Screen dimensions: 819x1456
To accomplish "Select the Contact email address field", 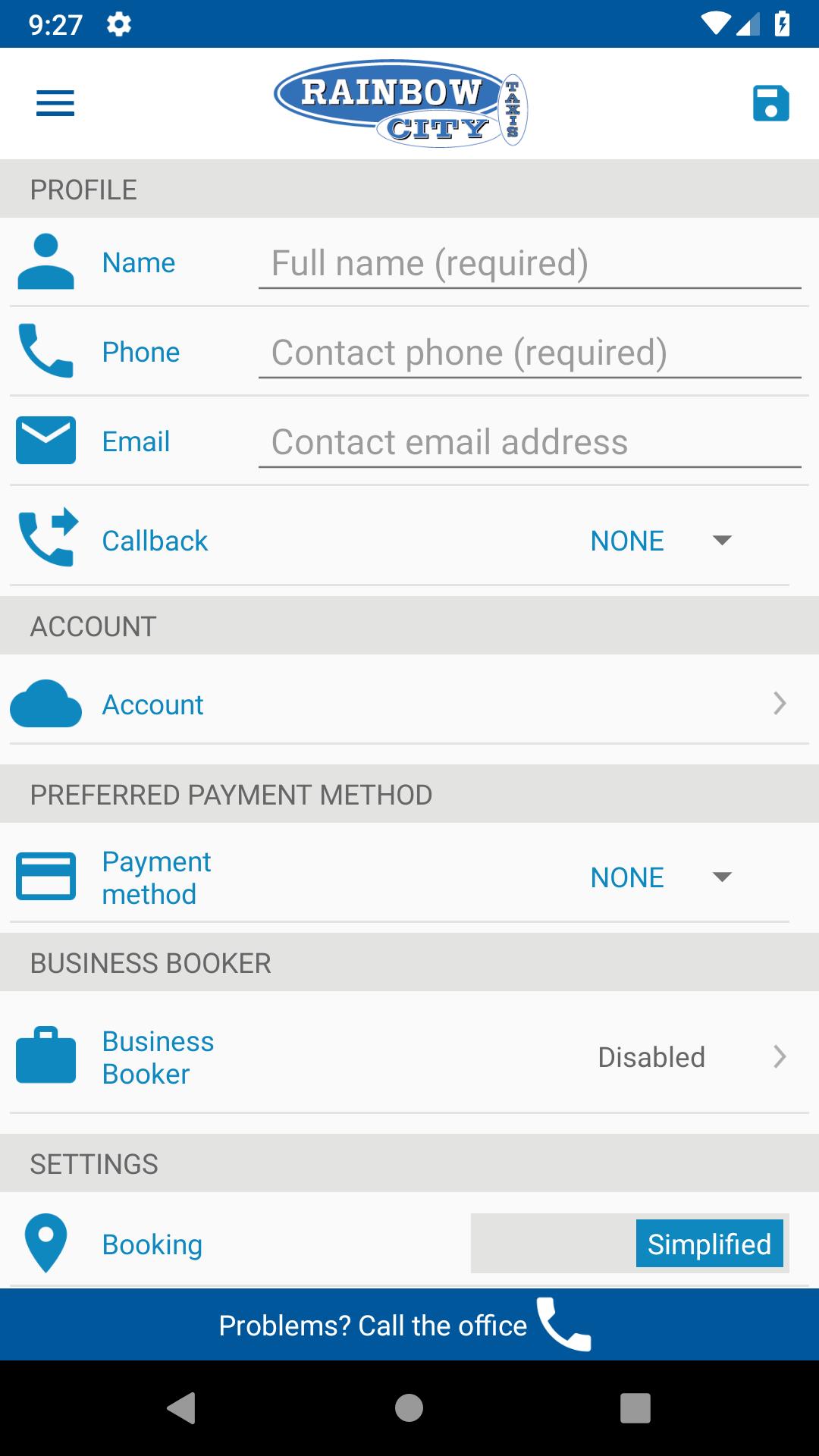I will pos(529,443).
